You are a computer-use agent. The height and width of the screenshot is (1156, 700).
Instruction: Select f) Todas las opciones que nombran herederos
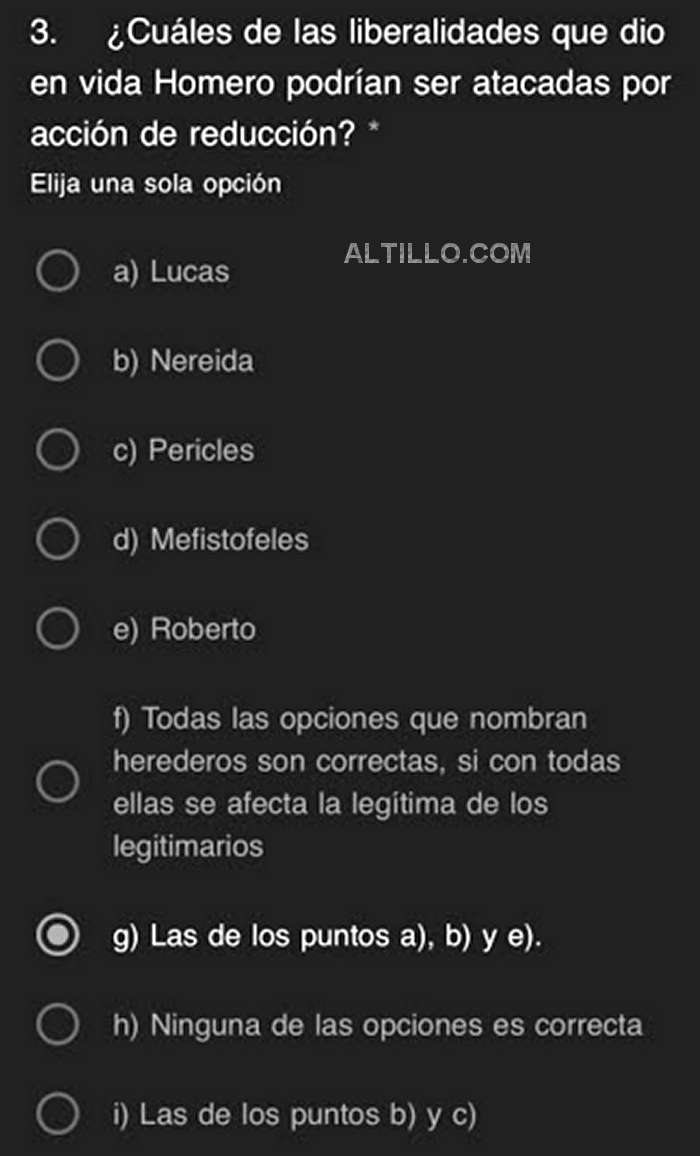click(x=58, y=782)
